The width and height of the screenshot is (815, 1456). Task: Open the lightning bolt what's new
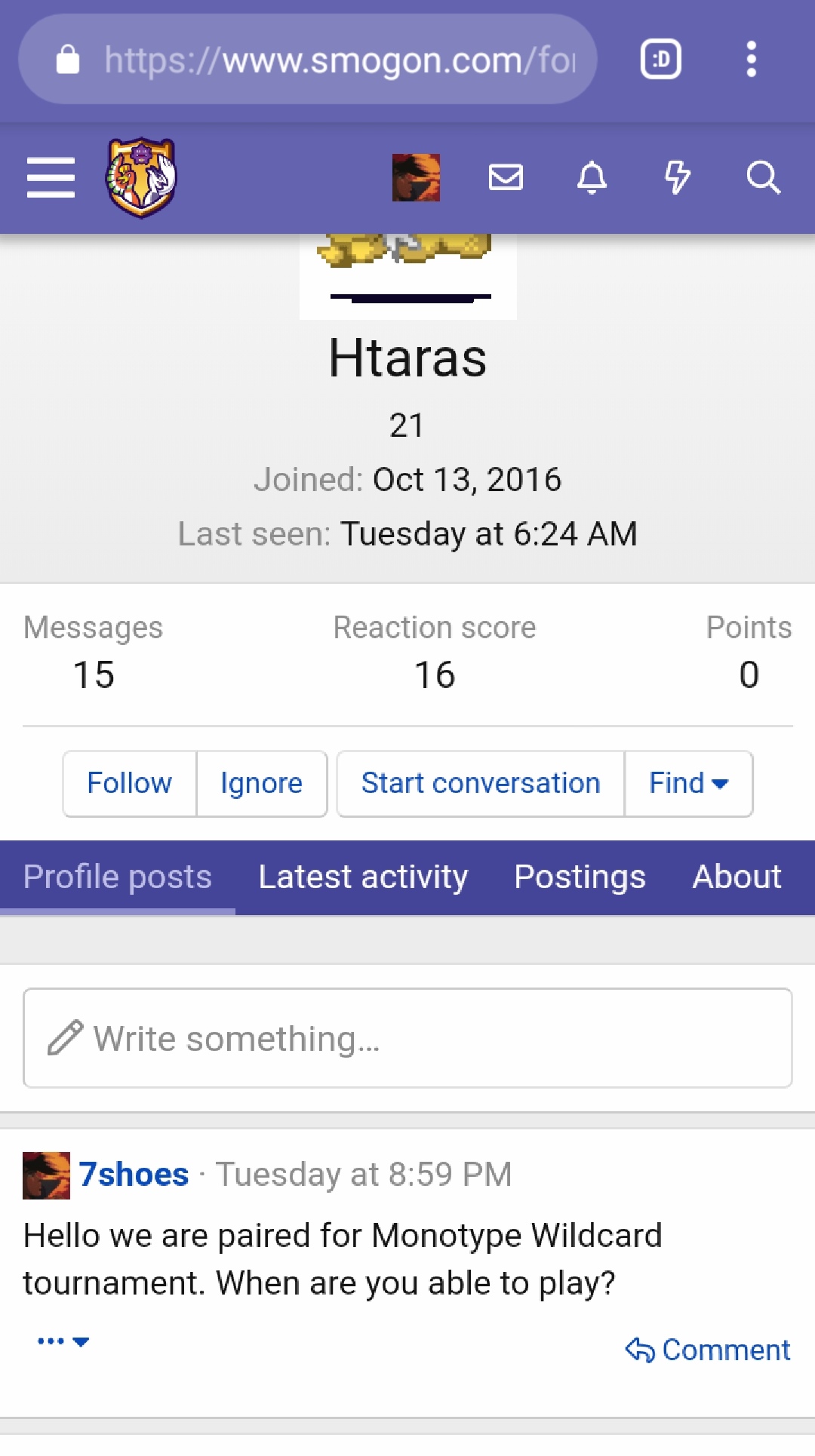pos(677,178)
